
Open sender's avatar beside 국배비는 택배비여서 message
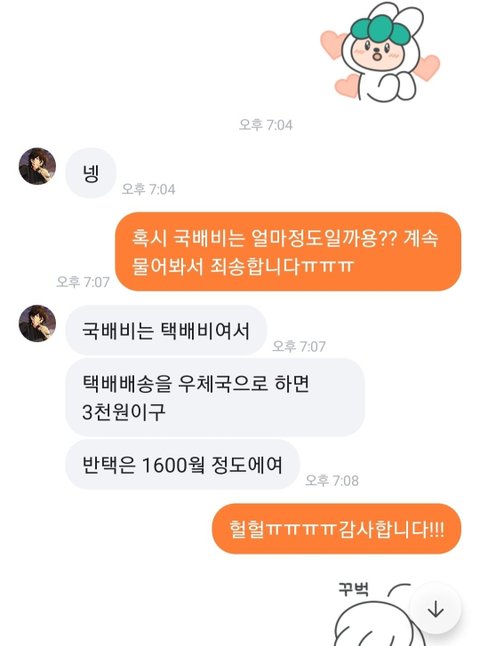37,323
